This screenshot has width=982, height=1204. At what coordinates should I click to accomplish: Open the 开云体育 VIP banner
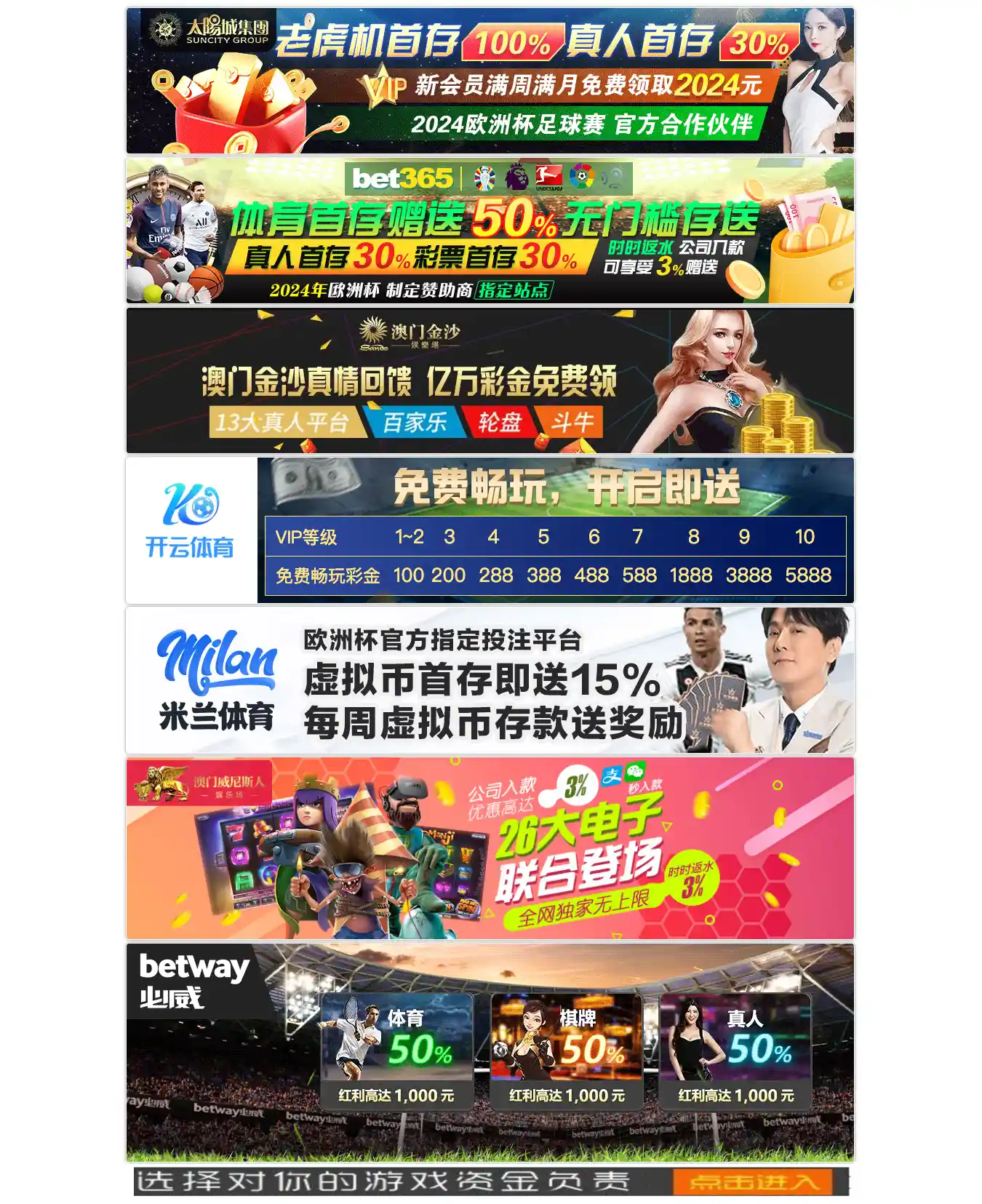[490, 530]
